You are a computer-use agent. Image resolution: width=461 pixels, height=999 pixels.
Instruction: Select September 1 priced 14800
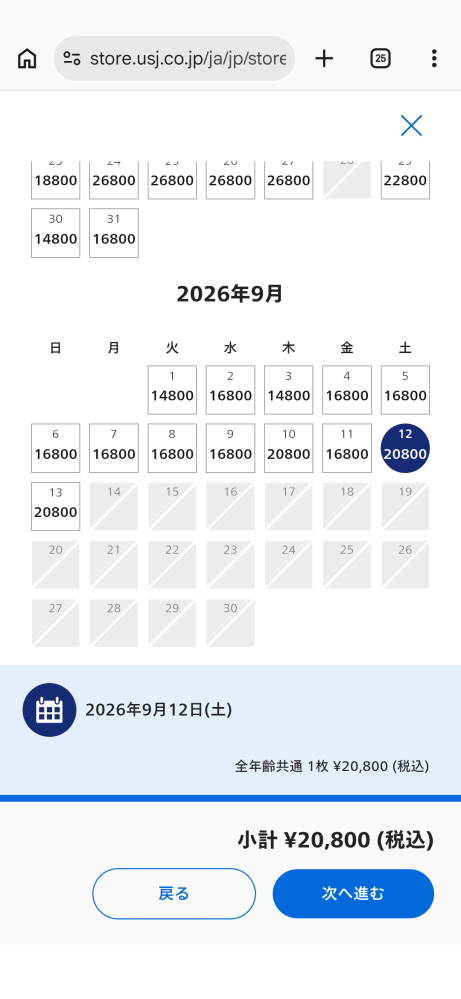(x=172, y=389)
